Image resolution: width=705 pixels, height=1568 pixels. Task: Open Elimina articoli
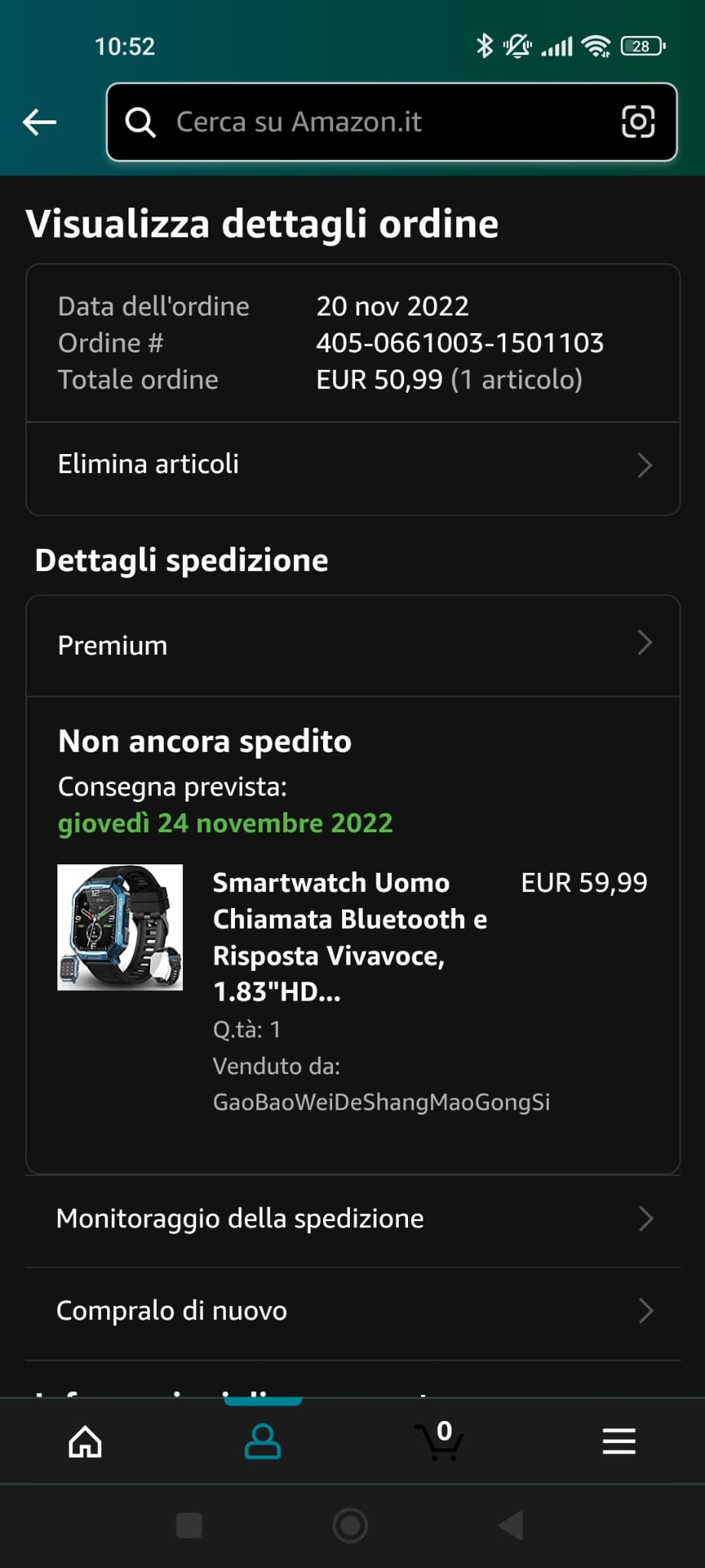click(353, 465)
